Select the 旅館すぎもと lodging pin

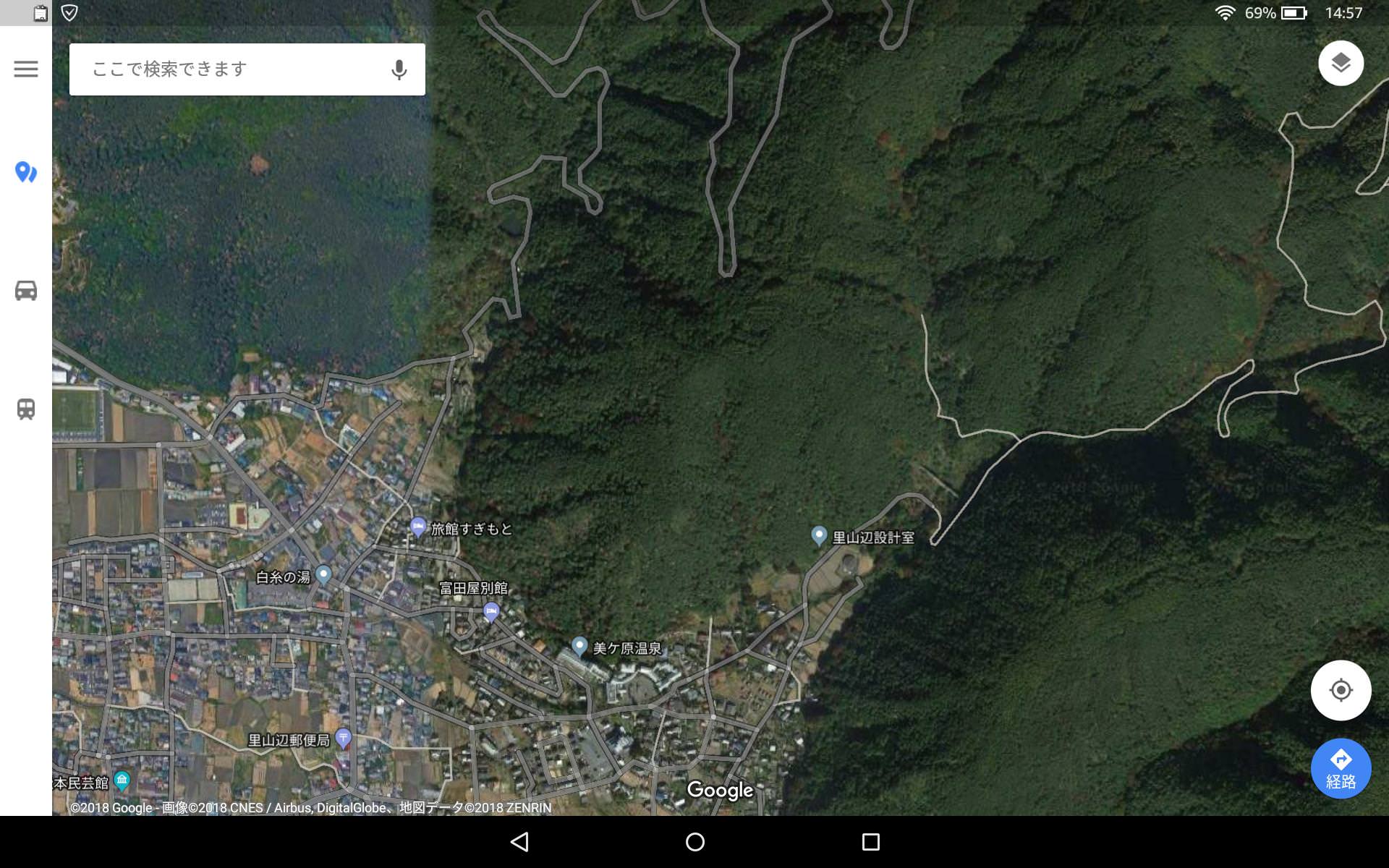[418, 527]
